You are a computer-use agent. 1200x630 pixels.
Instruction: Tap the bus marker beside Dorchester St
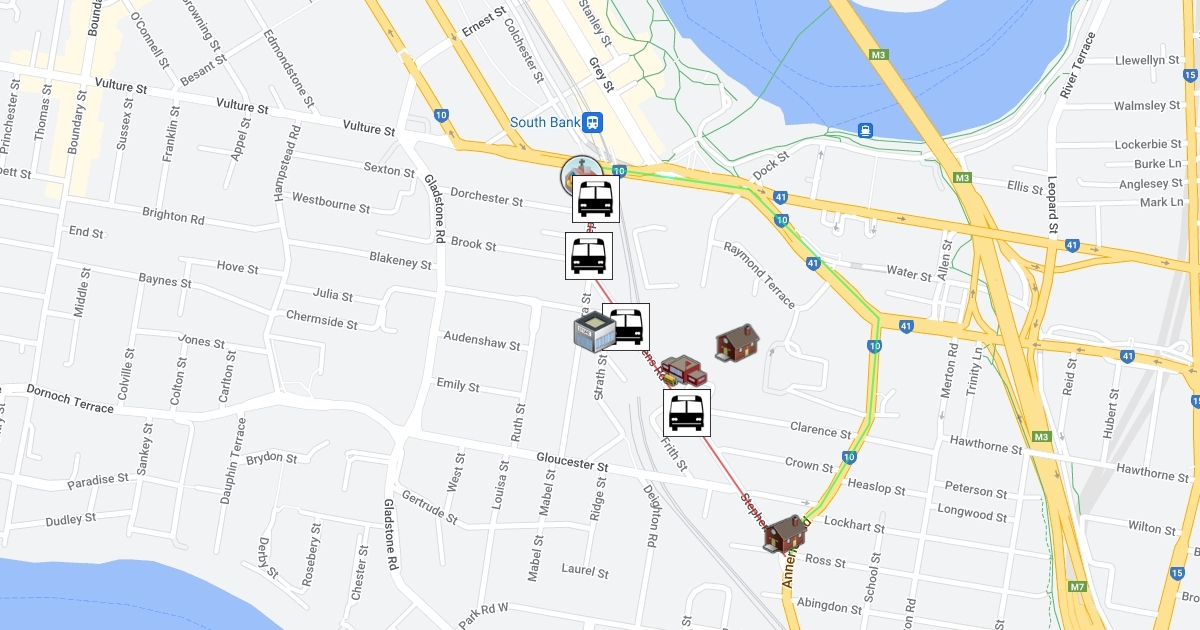(596, 198)
